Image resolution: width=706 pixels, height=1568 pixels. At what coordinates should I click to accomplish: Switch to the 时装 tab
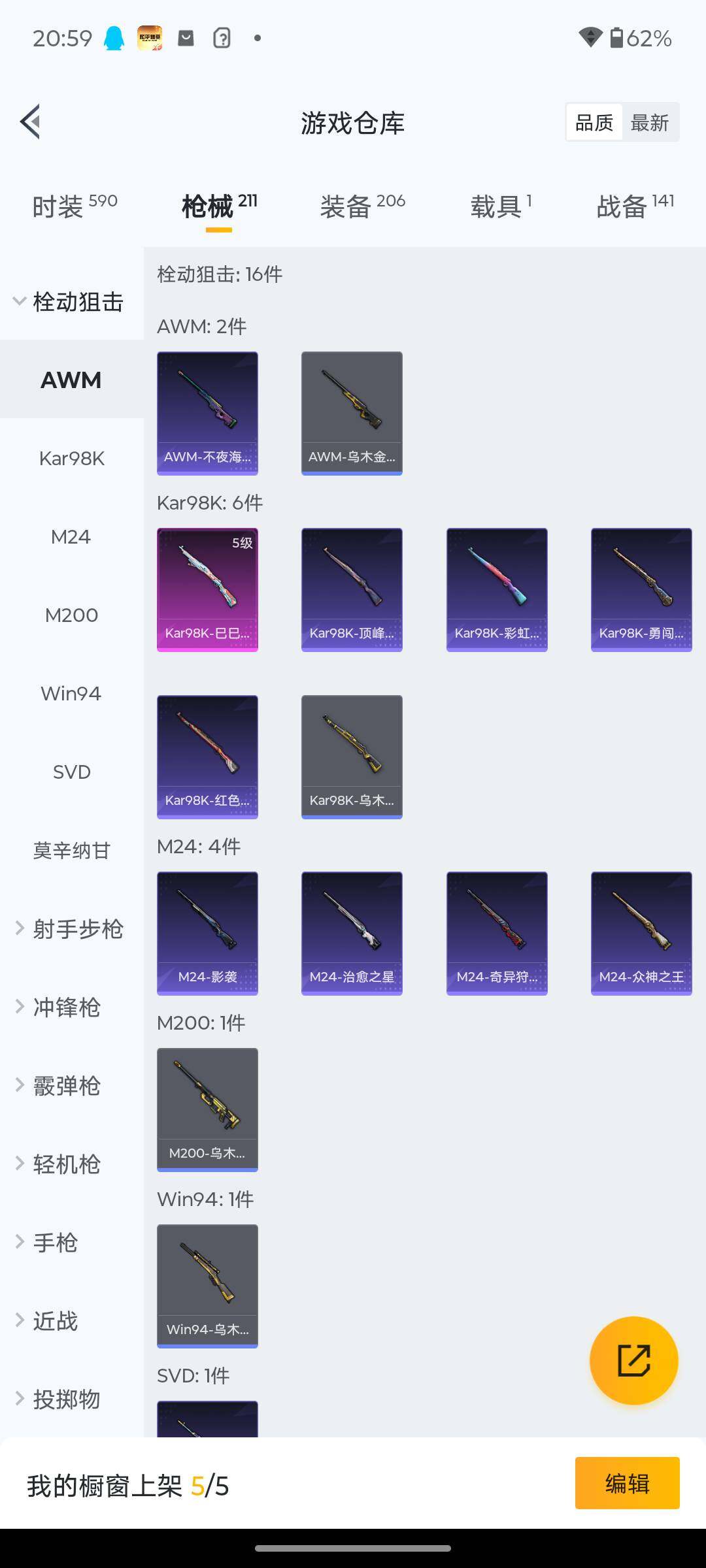point(75,206)
